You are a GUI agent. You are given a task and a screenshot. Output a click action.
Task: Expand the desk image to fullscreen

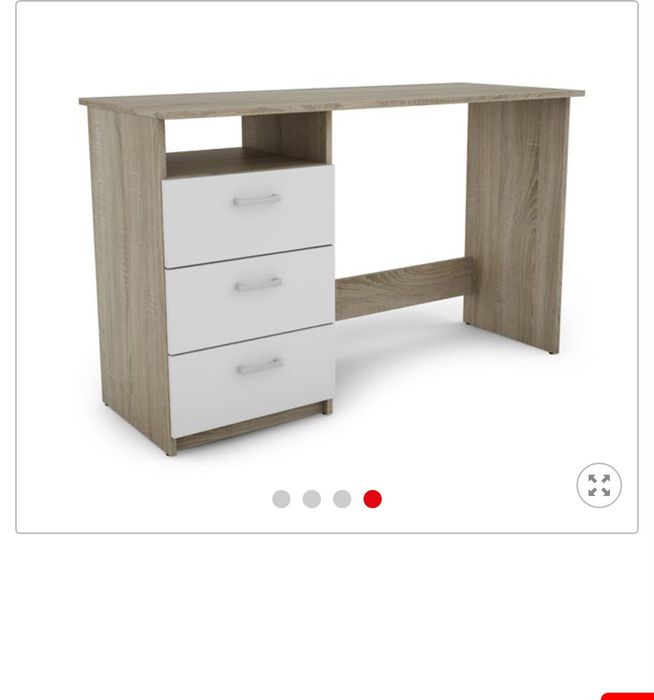point(599,486)
